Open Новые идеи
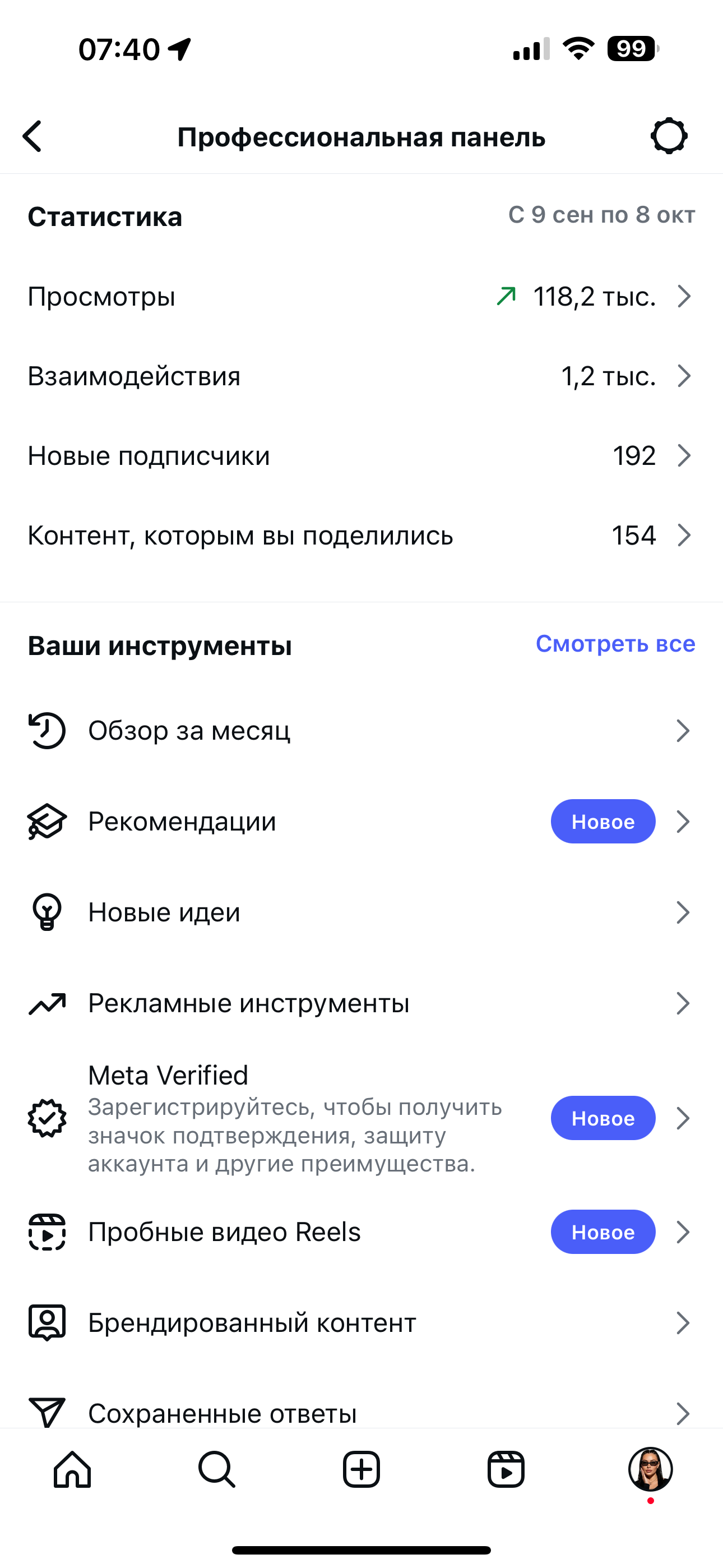Screen dimensions: 723x1568 [x=361, y=912]
